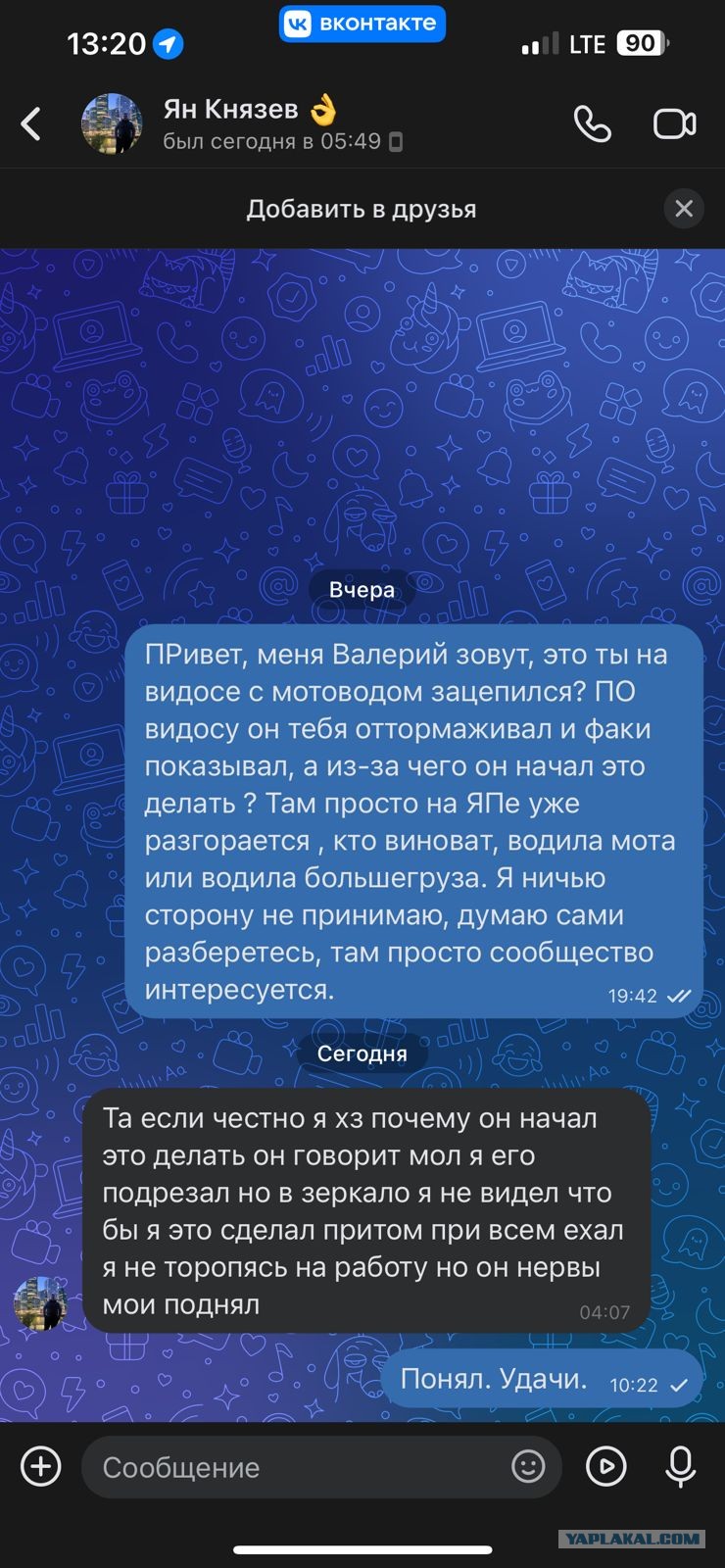The height and width of the screenshot is (1568, 725).
Task: Record a video message
Action: click(x=606, y=1467)
